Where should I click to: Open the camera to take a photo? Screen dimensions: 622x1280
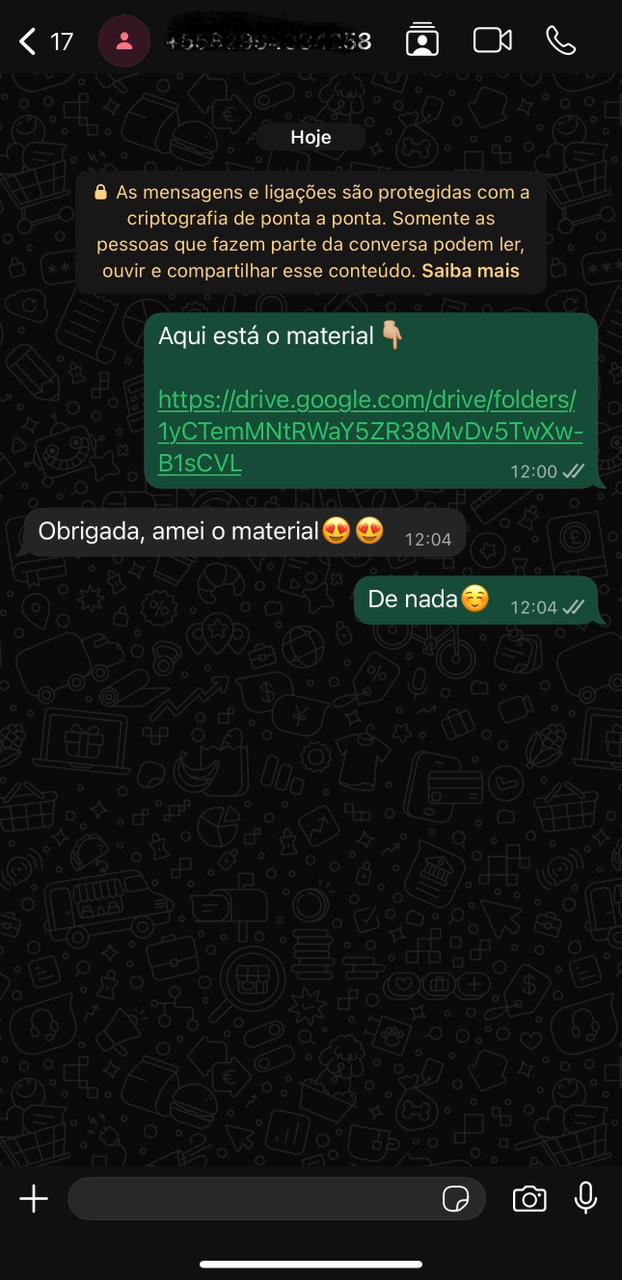[529, 1199]
